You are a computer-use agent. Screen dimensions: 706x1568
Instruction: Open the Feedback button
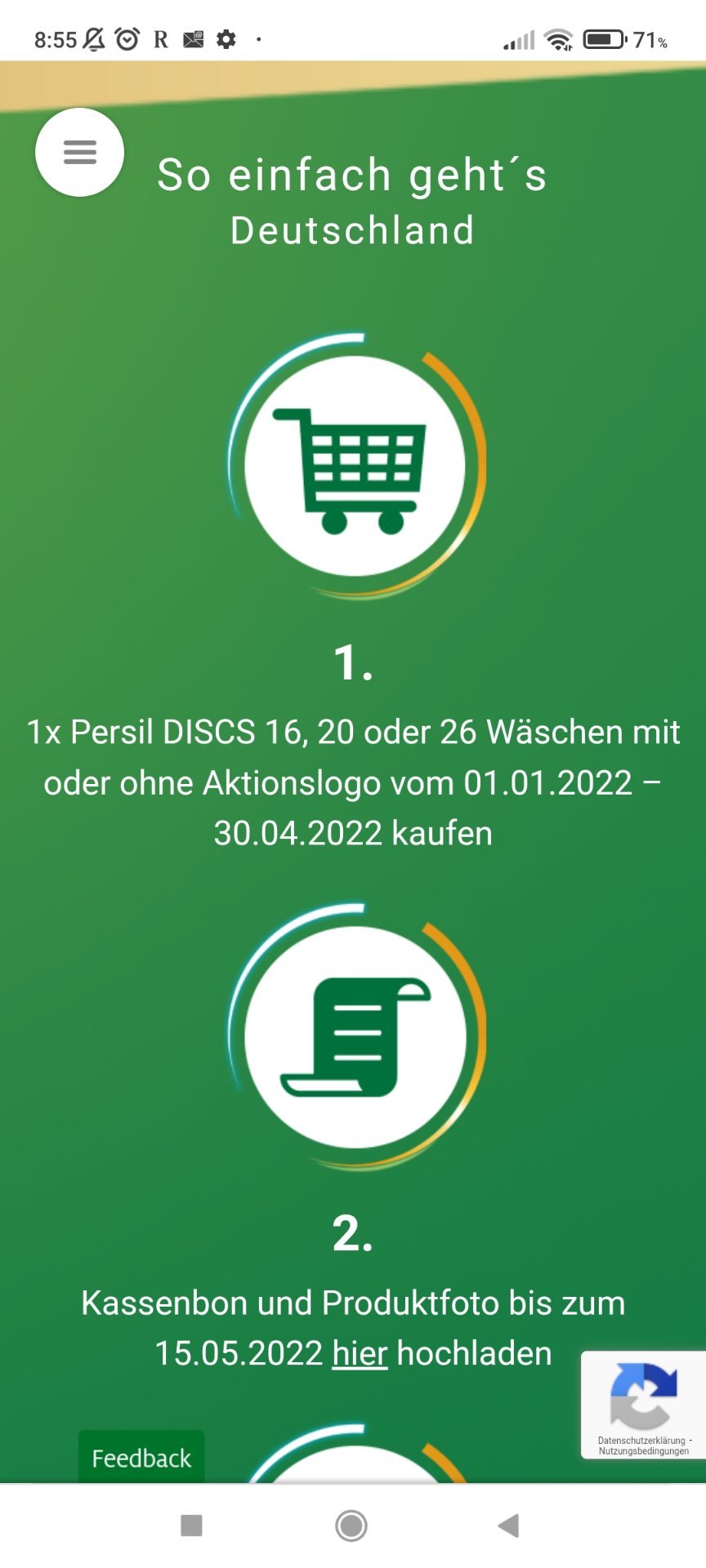coord(141,1458)
